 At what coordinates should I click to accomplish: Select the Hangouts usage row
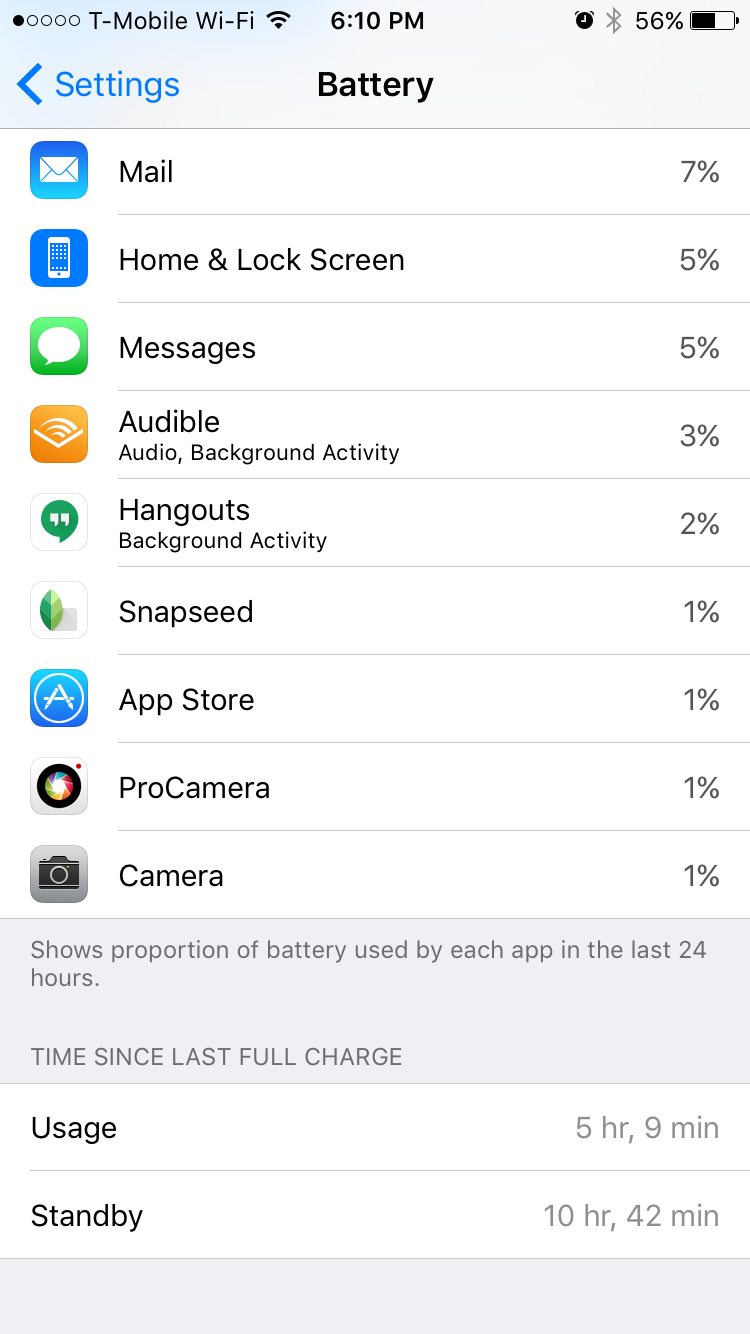pyautogui.click(x=375, y=523)
